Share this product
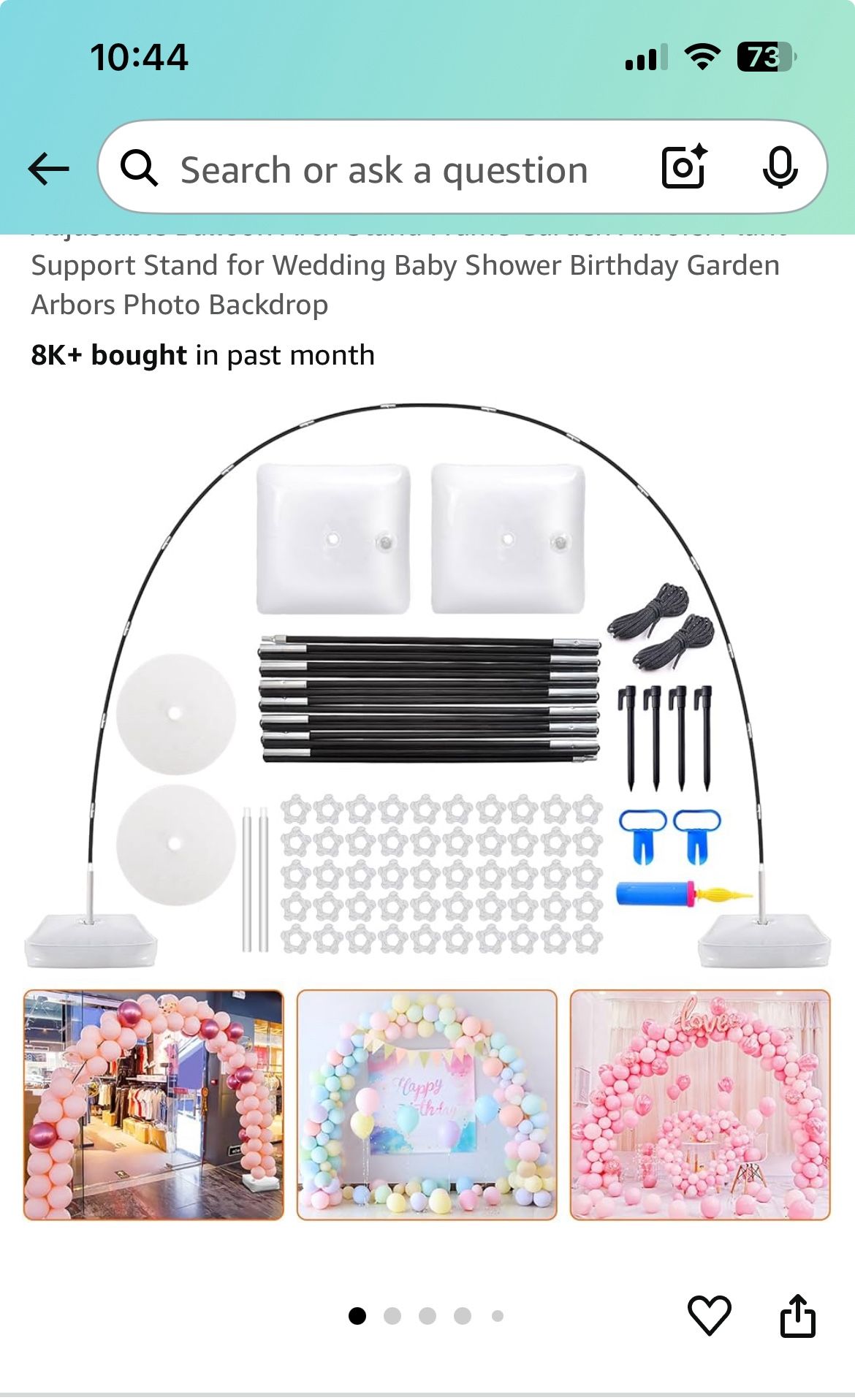 797,1316
